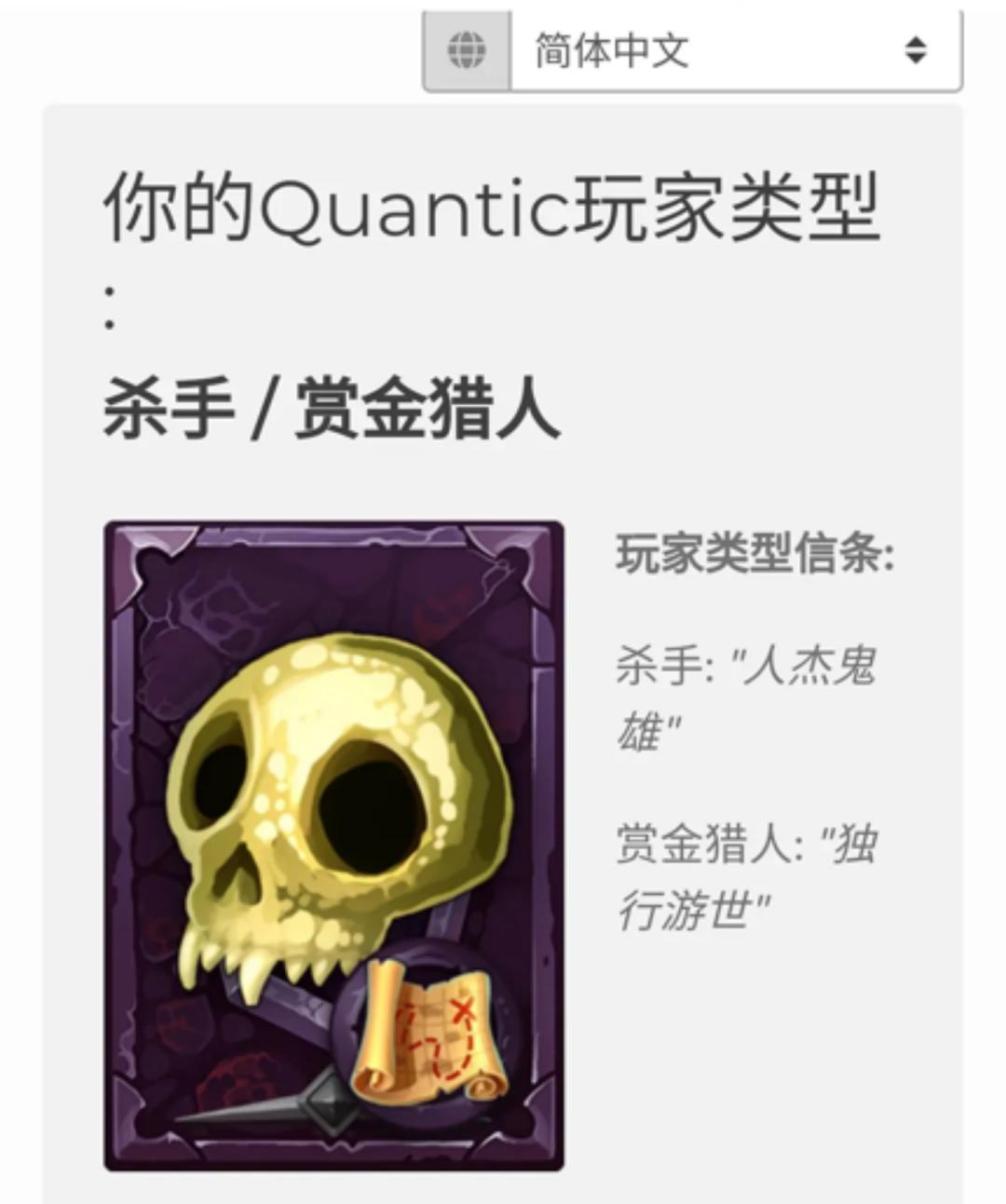
Task: Open the 简体中文 language dropdown
Action: (736, 50)
